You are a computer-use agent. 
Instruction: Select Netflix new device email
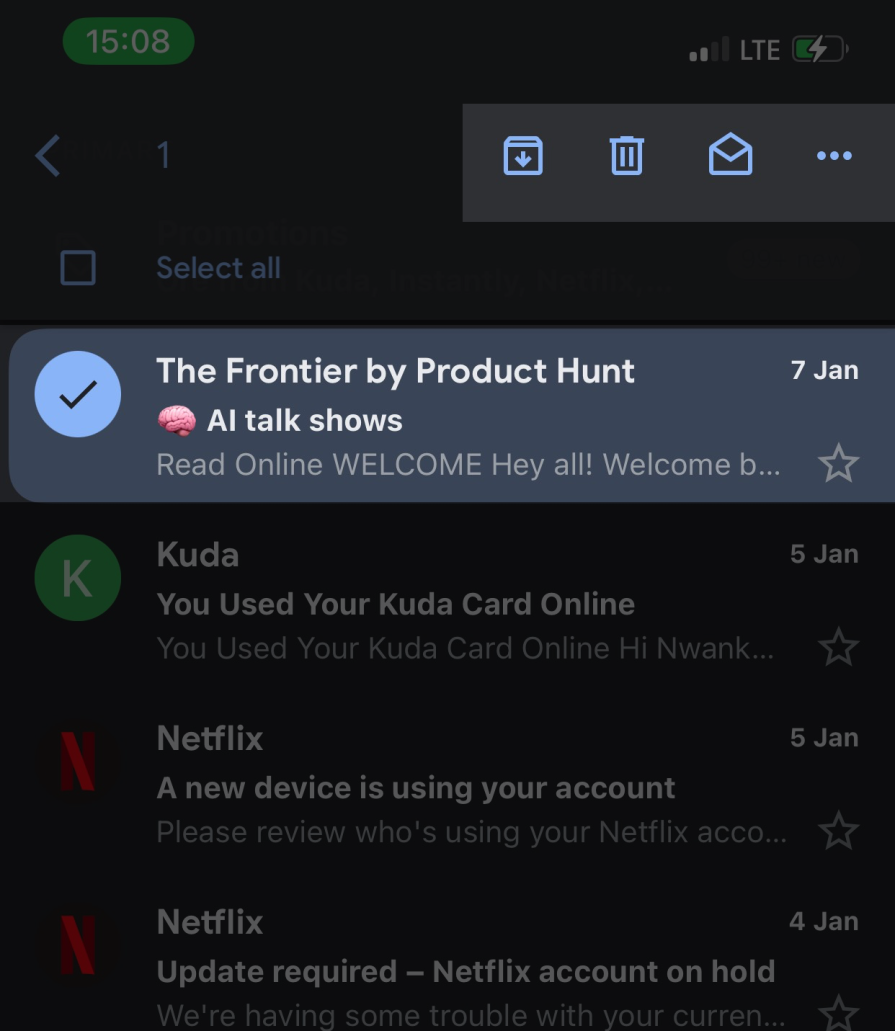78,762
